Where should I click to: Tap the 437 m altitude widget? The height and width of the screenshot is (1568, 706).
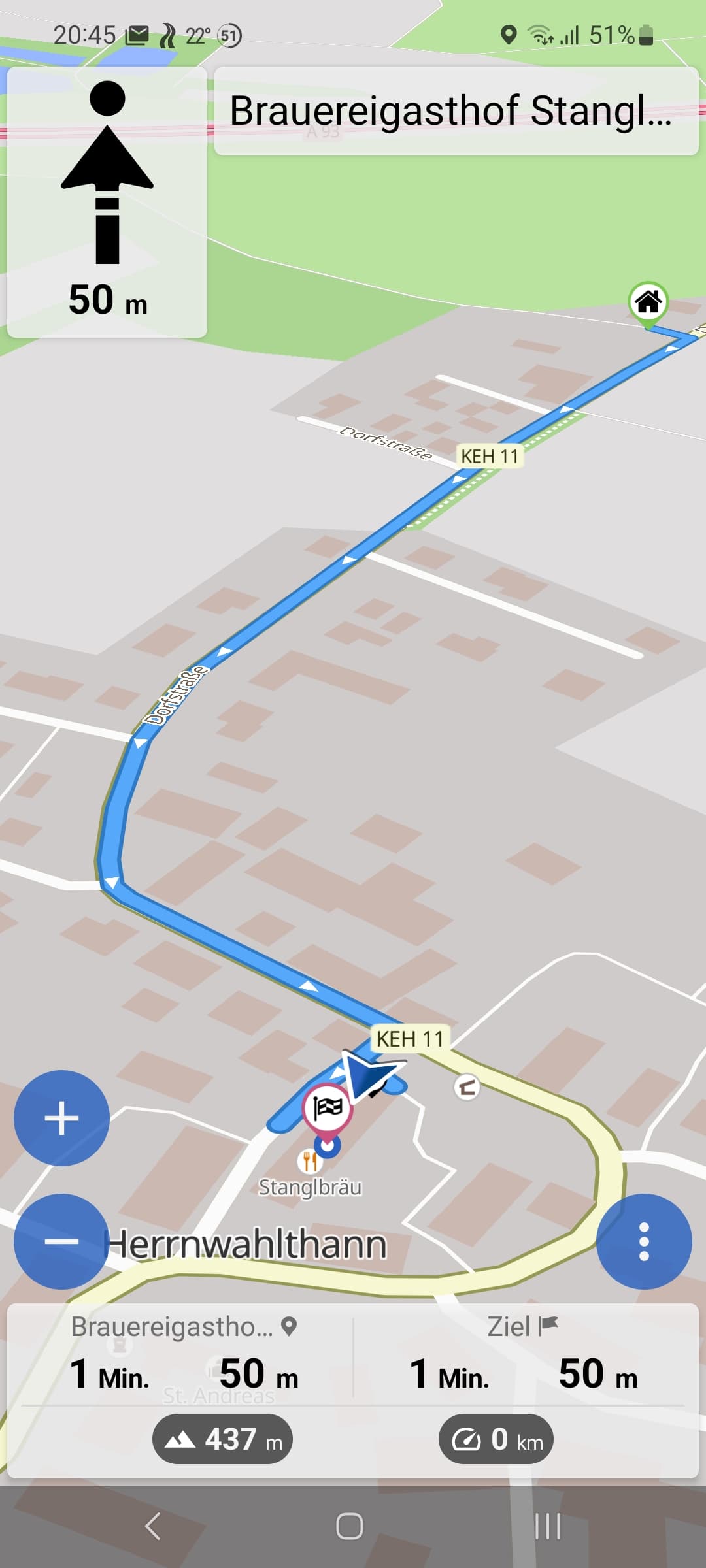[x=222, y=1439]
